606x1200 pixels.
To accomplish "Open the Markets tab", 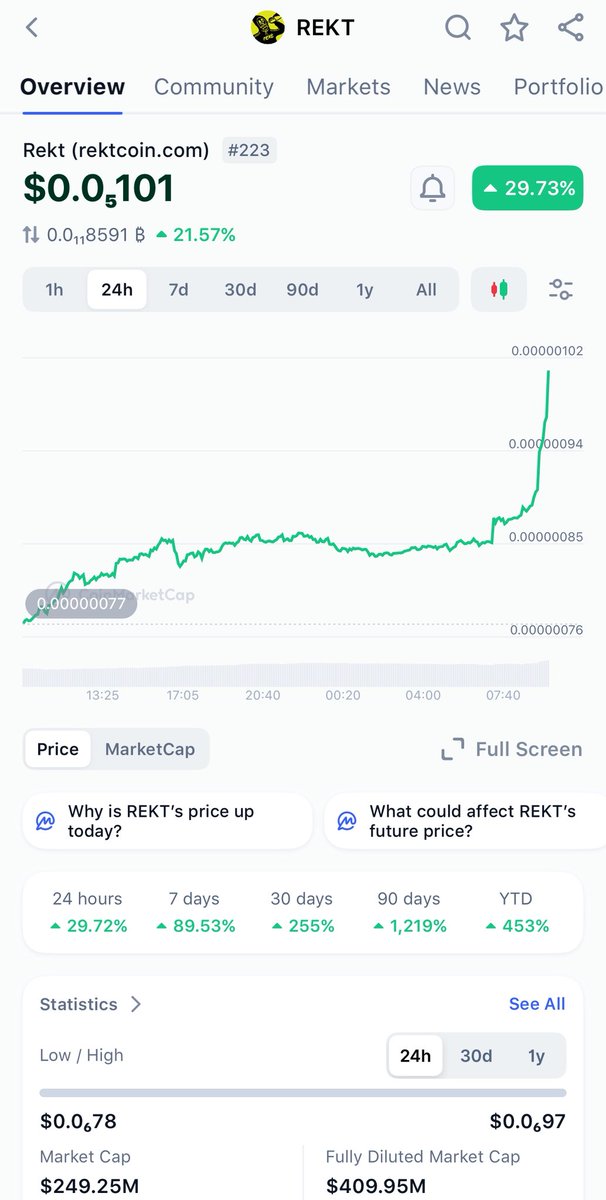I will [348, 87].
